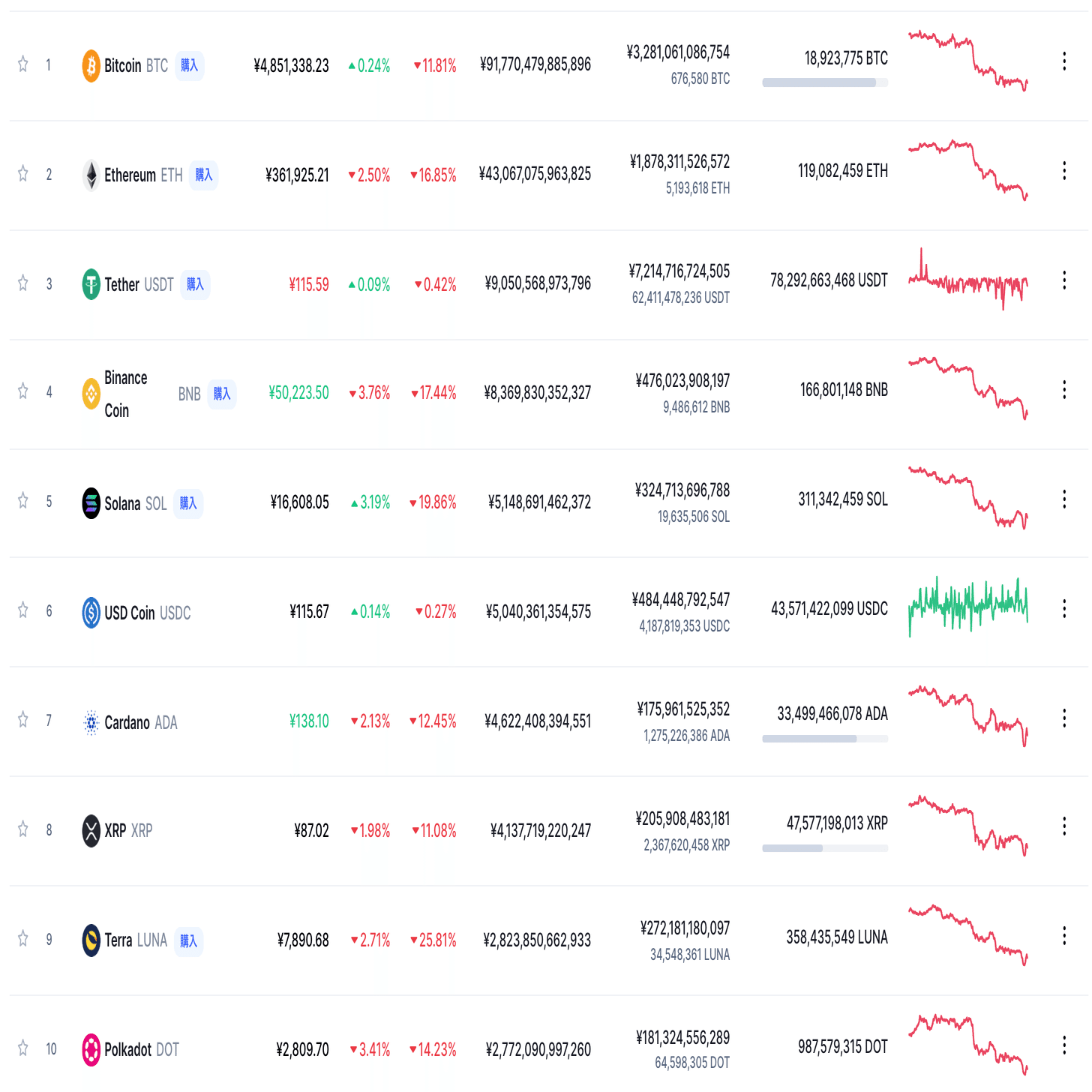Open the Binance Coin details page
This screenshot has width=1092, height=1092.
point(125,394)
